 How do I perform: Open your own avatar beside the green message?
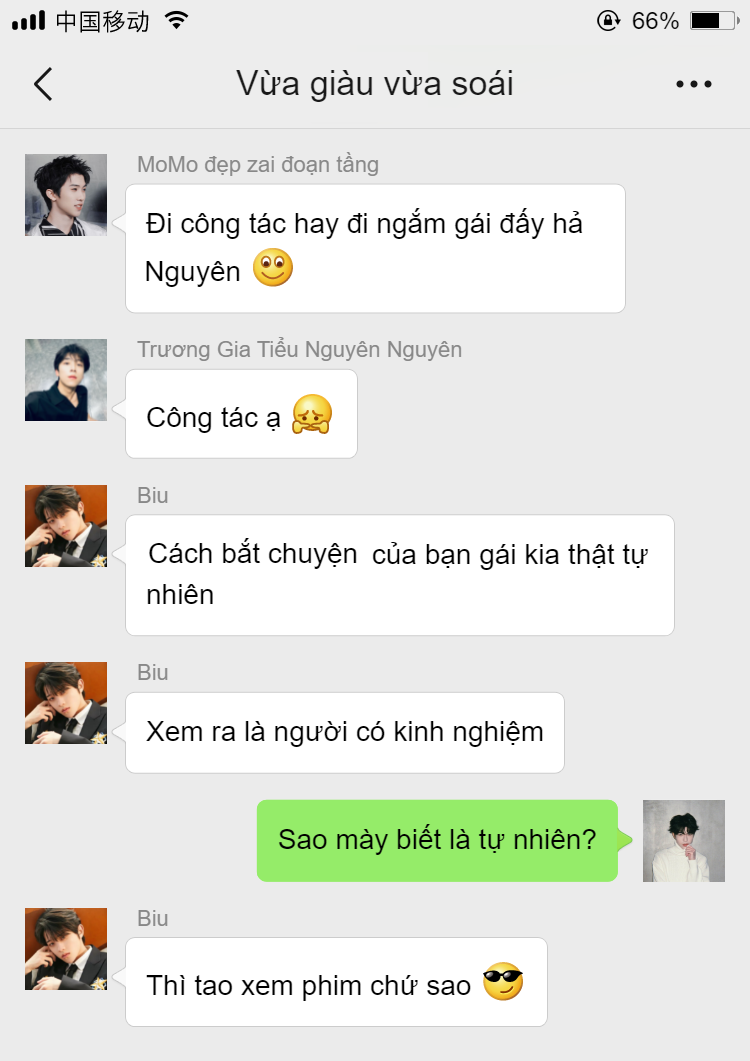pos(683,841)
